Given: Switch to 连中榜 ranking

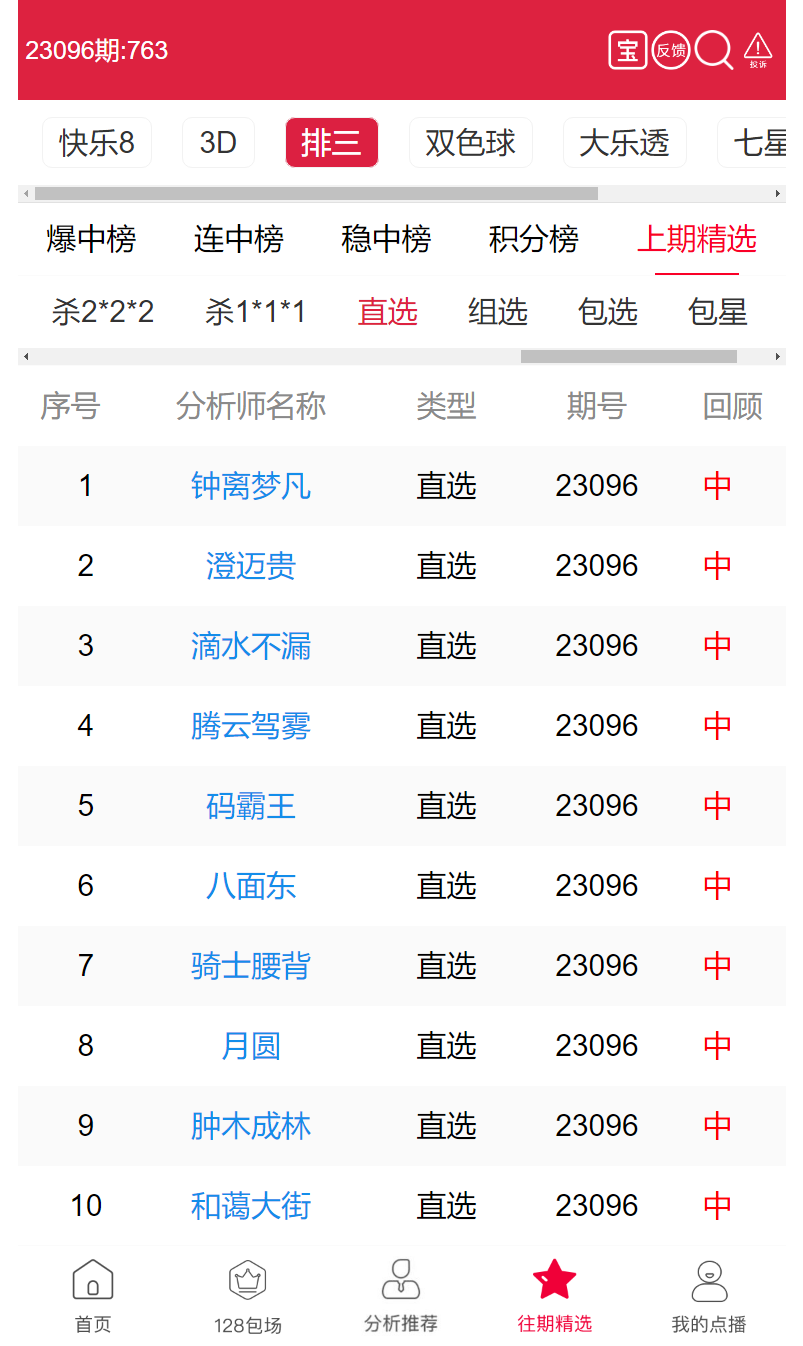Looking at the screenshot, I should point(239,240).
